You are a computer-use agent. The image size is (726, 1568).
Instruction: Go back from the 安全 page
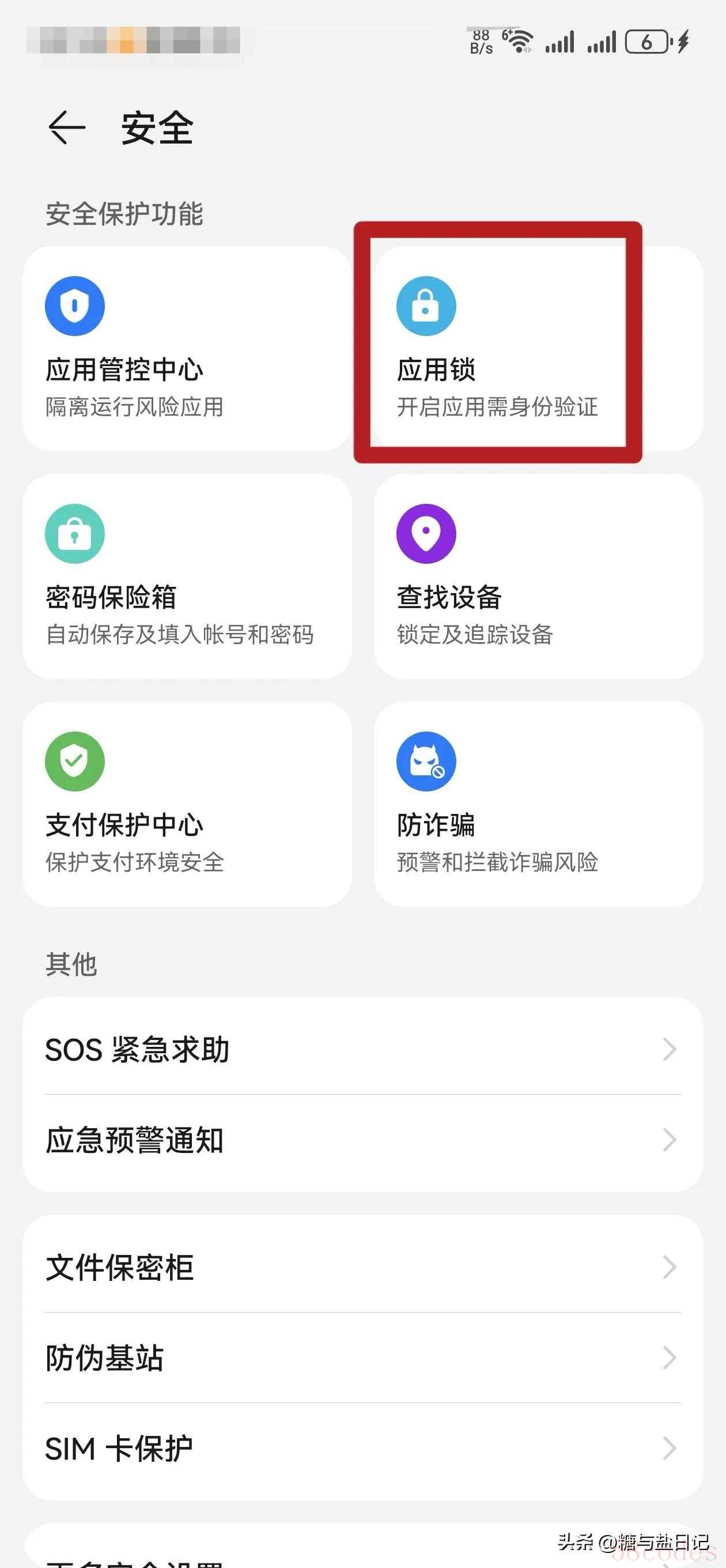[66, 128]
